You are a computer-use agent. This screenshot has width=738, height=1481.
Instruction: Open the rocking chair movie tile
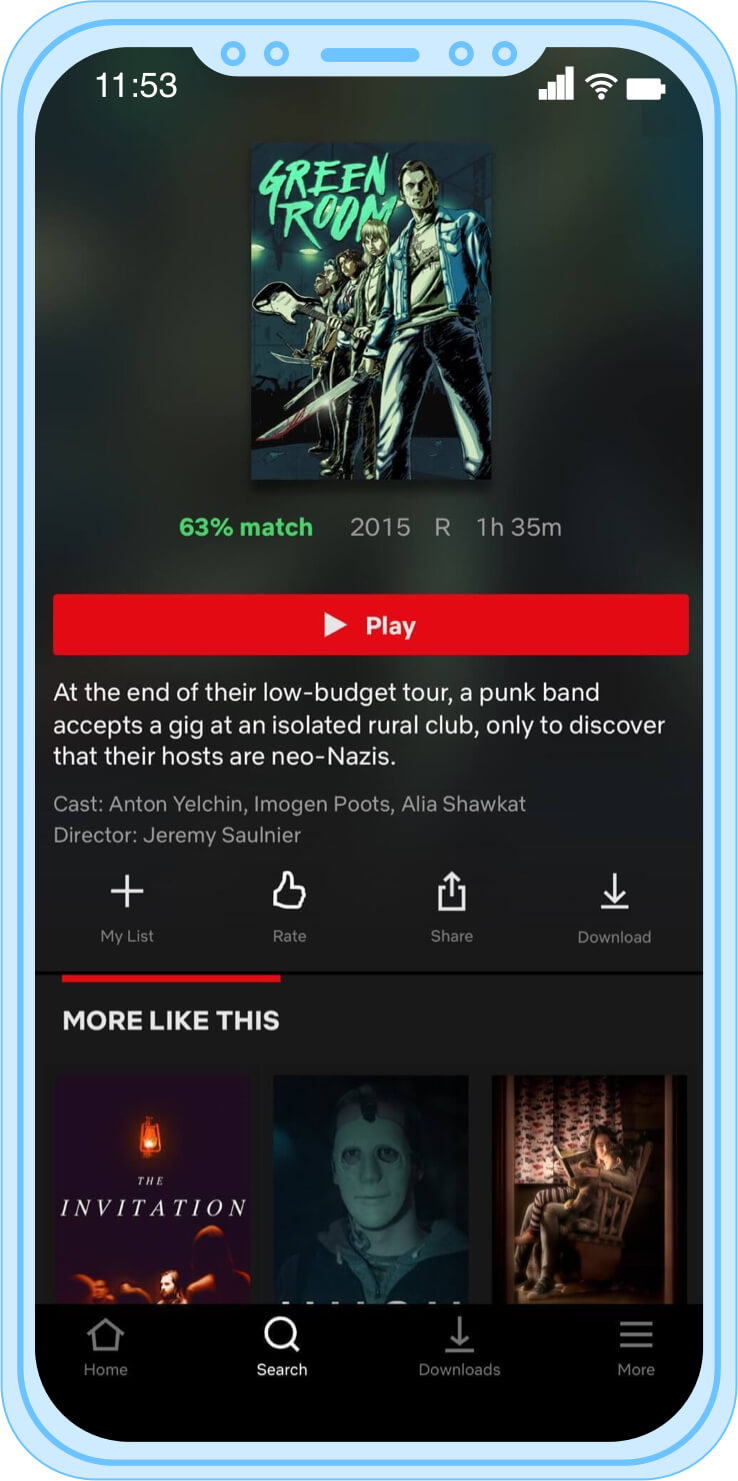tap(589, 1188)
